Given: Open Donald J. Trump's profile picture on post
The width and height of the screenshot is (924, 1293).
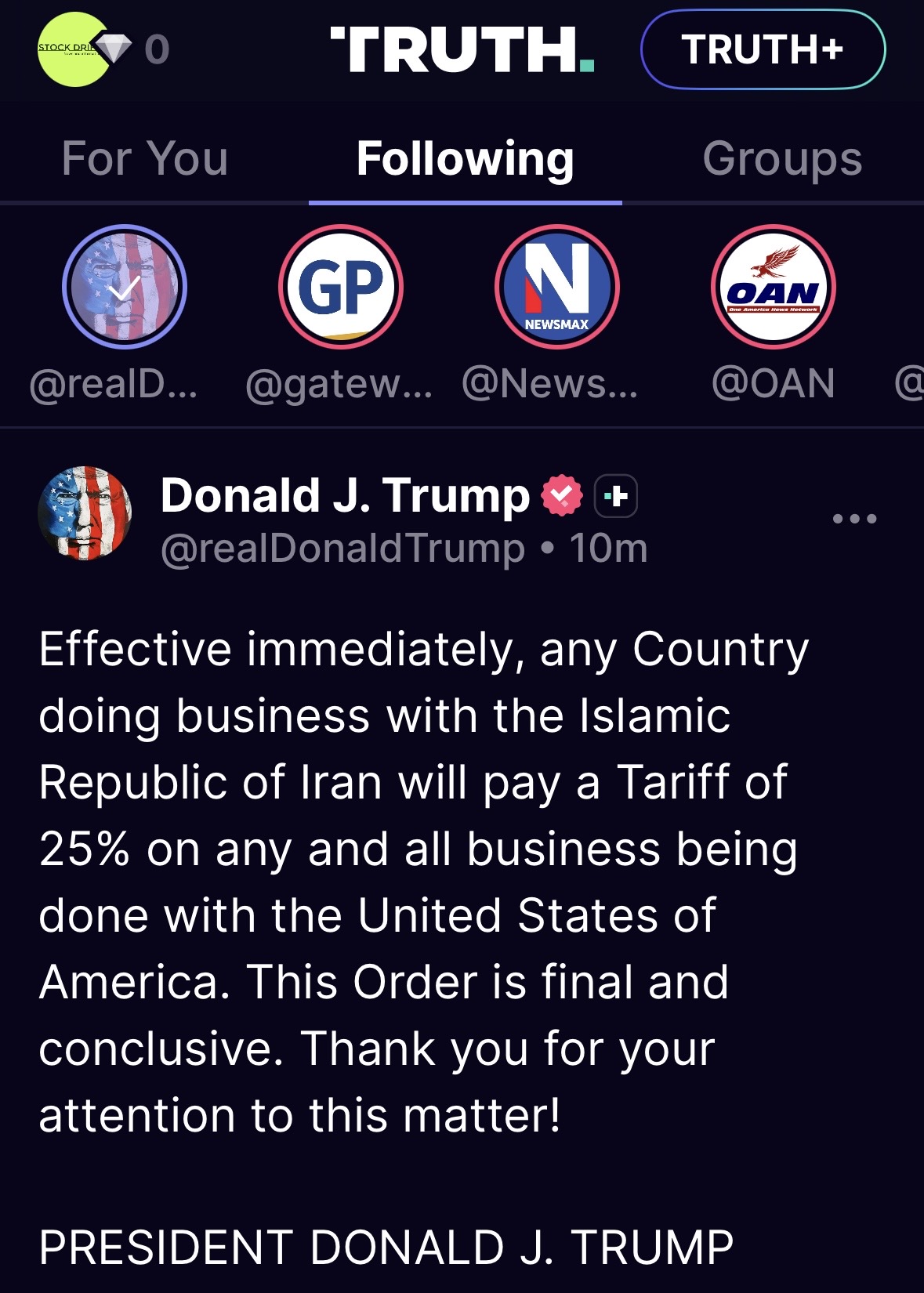Looking at the screenshot, I should click(85, 513).
